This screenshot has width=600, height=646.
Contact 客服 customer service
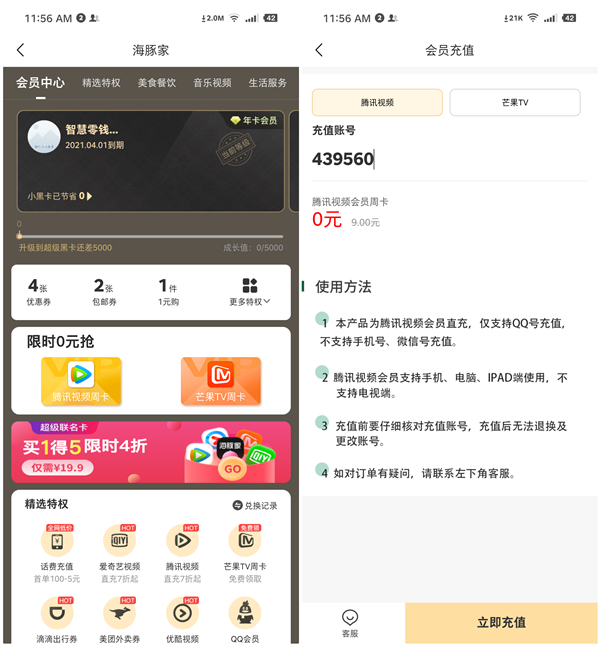point(350,623)
